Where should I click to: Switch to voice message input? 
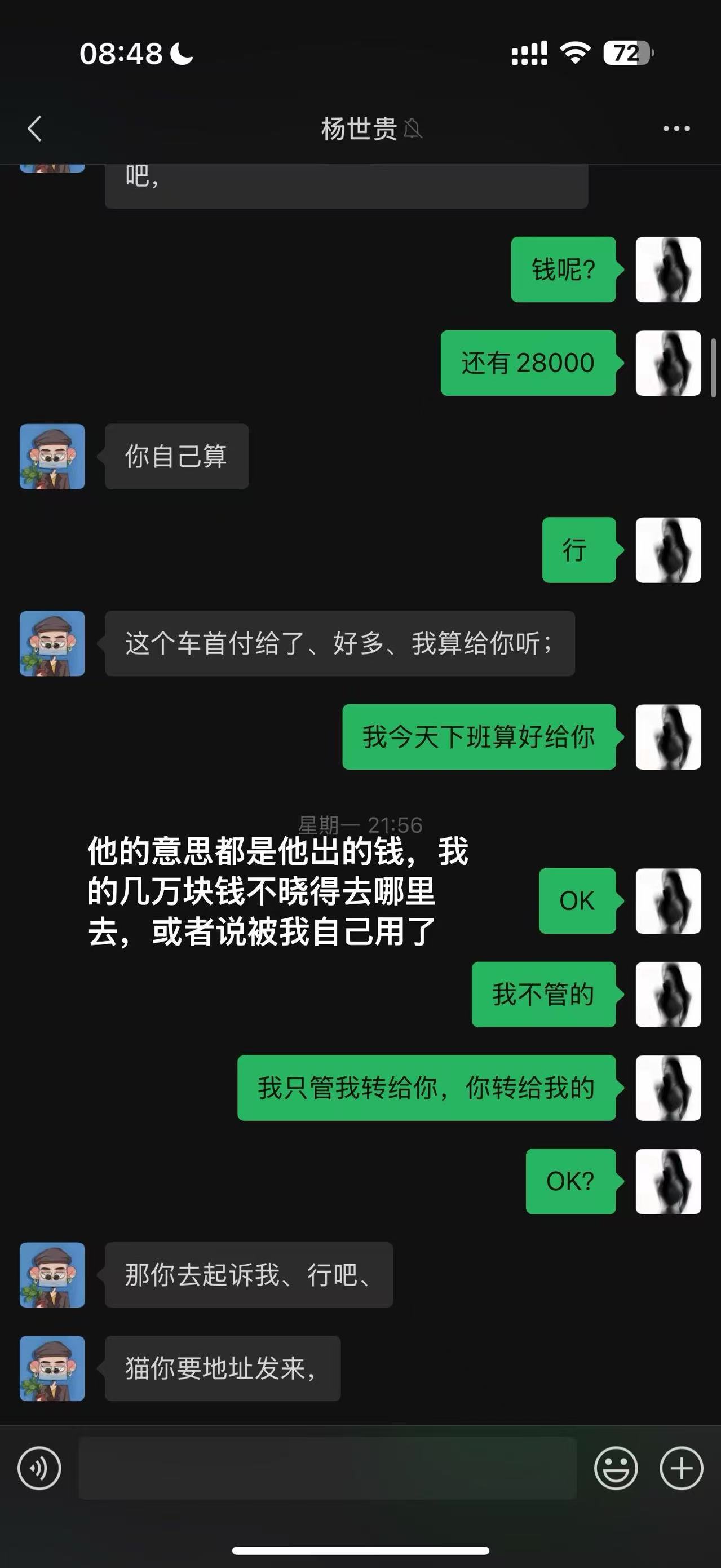[39, 1468]
